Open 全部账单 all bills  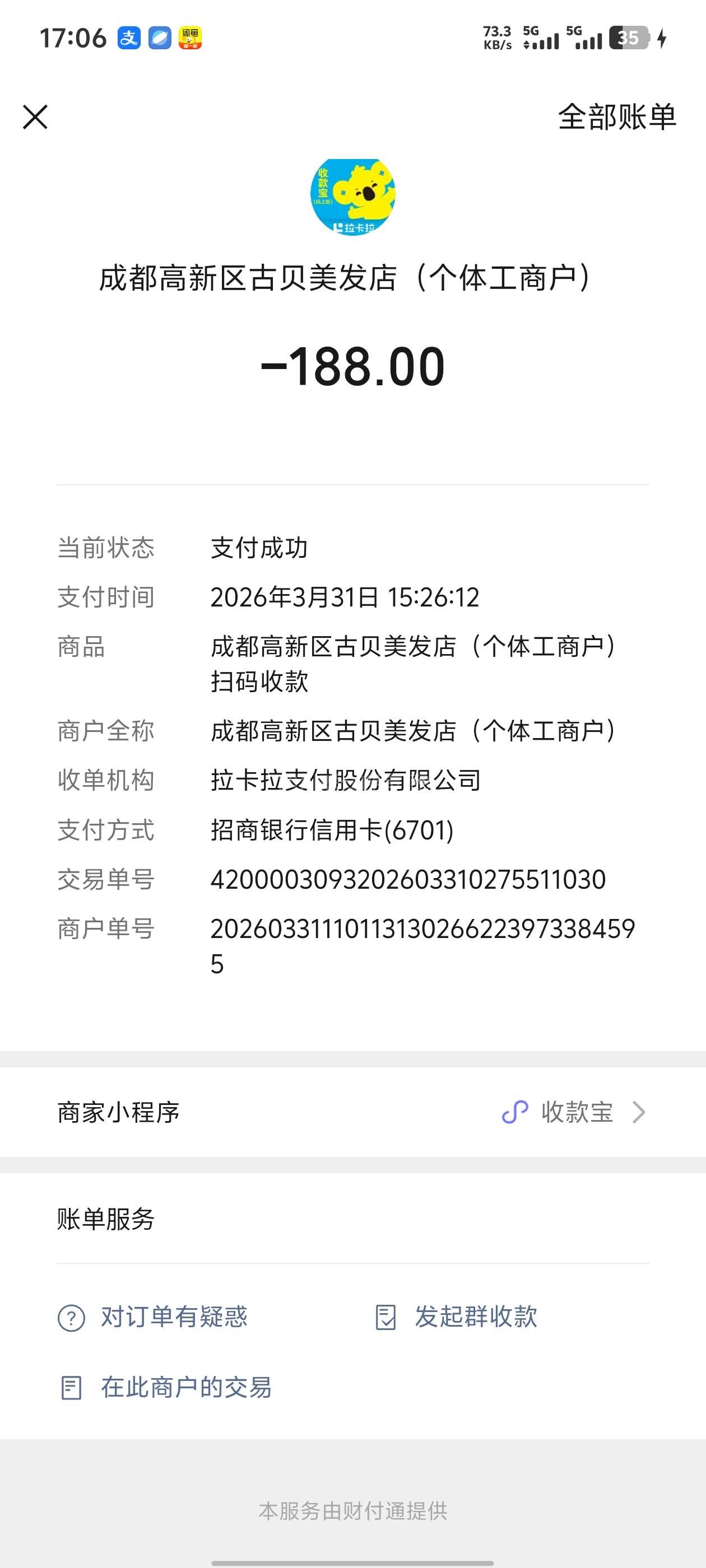[616, 117]
